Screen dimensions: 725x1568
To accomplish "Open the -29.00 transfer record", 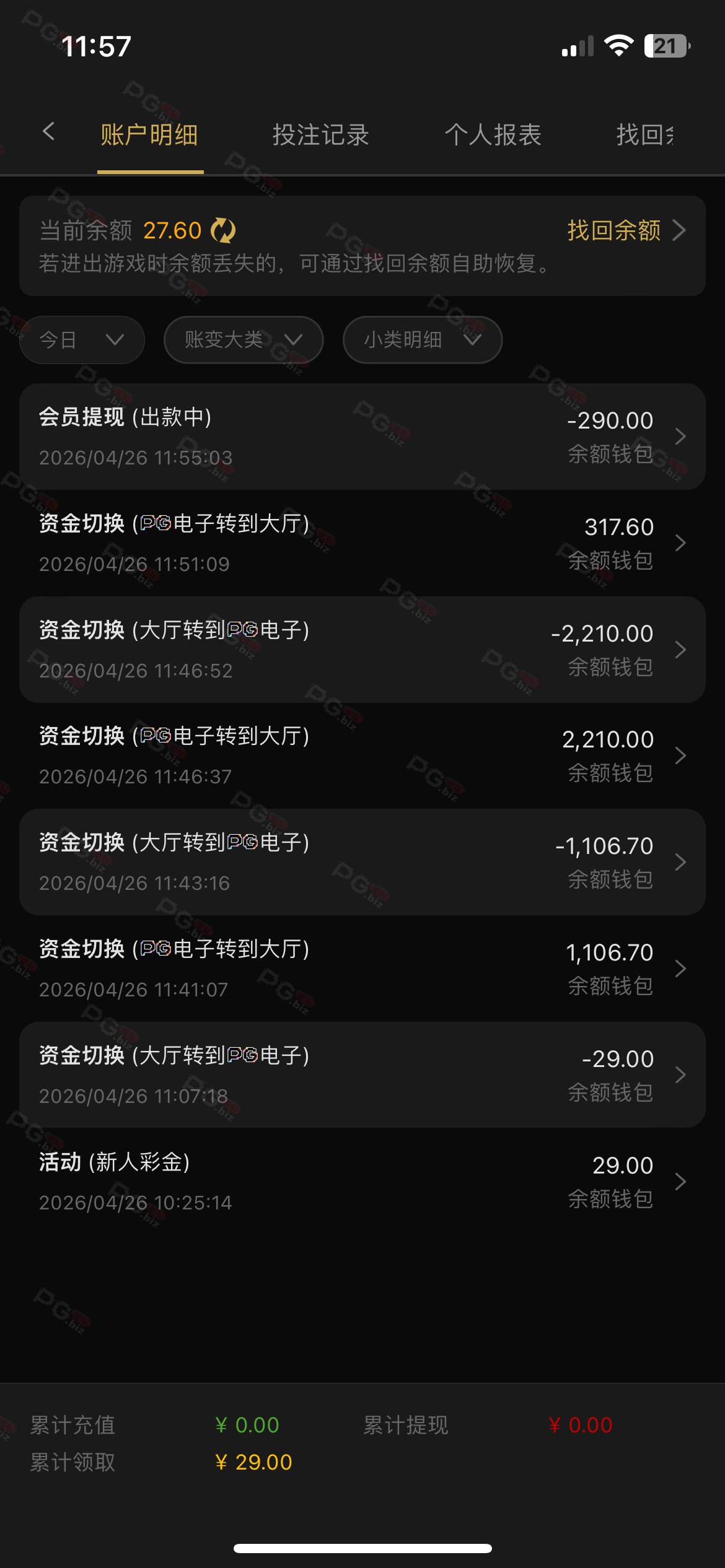I will tap(362, 1075).
